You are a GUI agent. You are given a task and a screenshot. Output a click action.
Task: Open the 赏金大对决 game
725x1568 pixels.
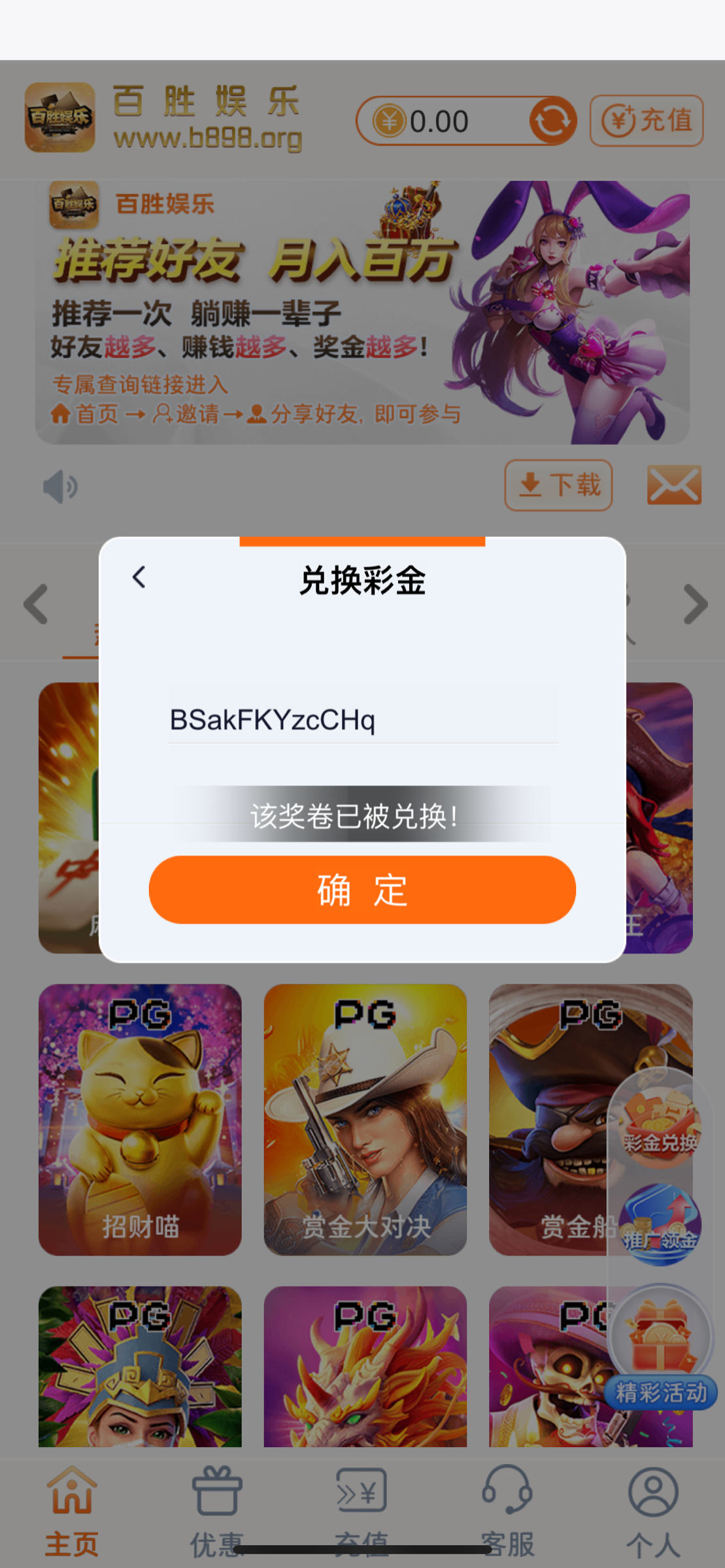tap(365, 1120)
